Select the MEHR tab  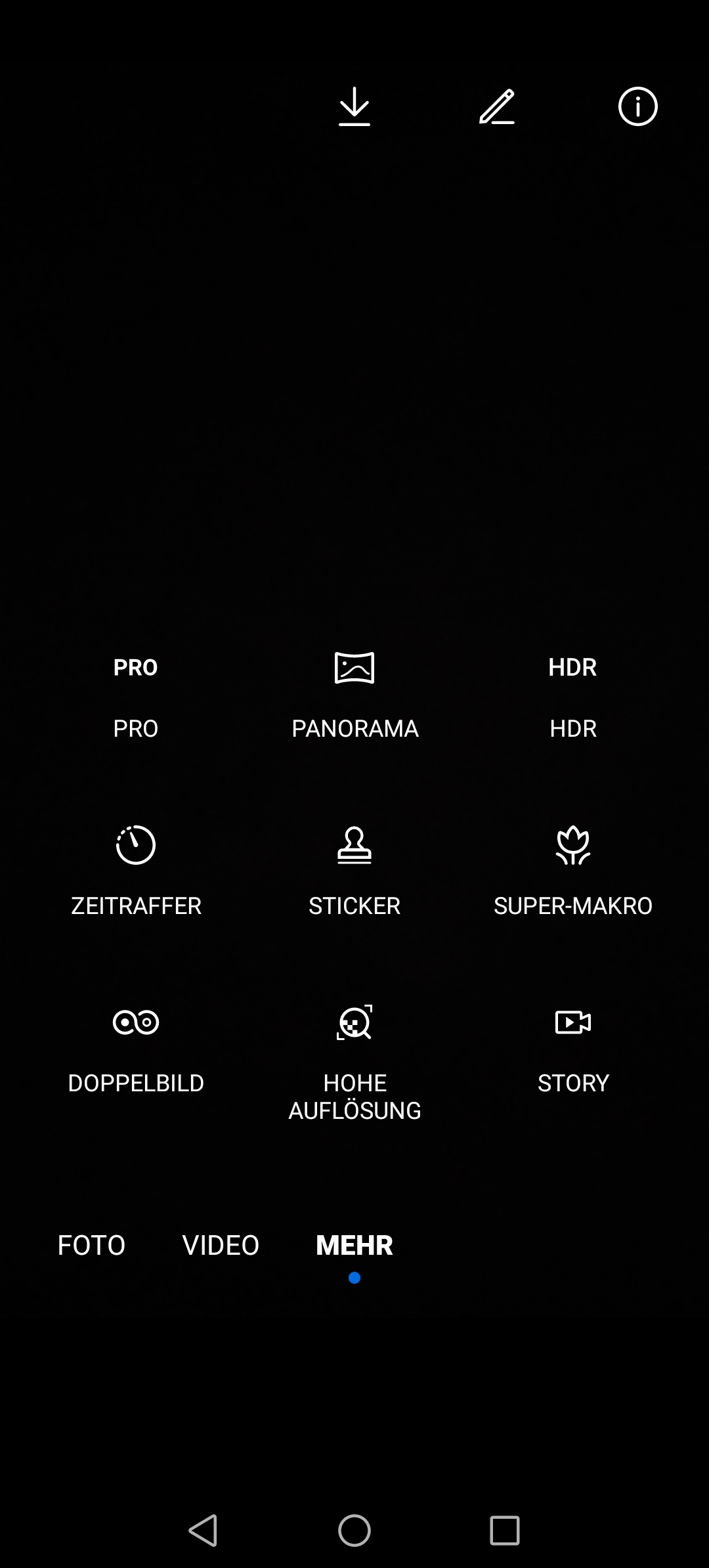pyautogui.click(x=354, y=1244)
